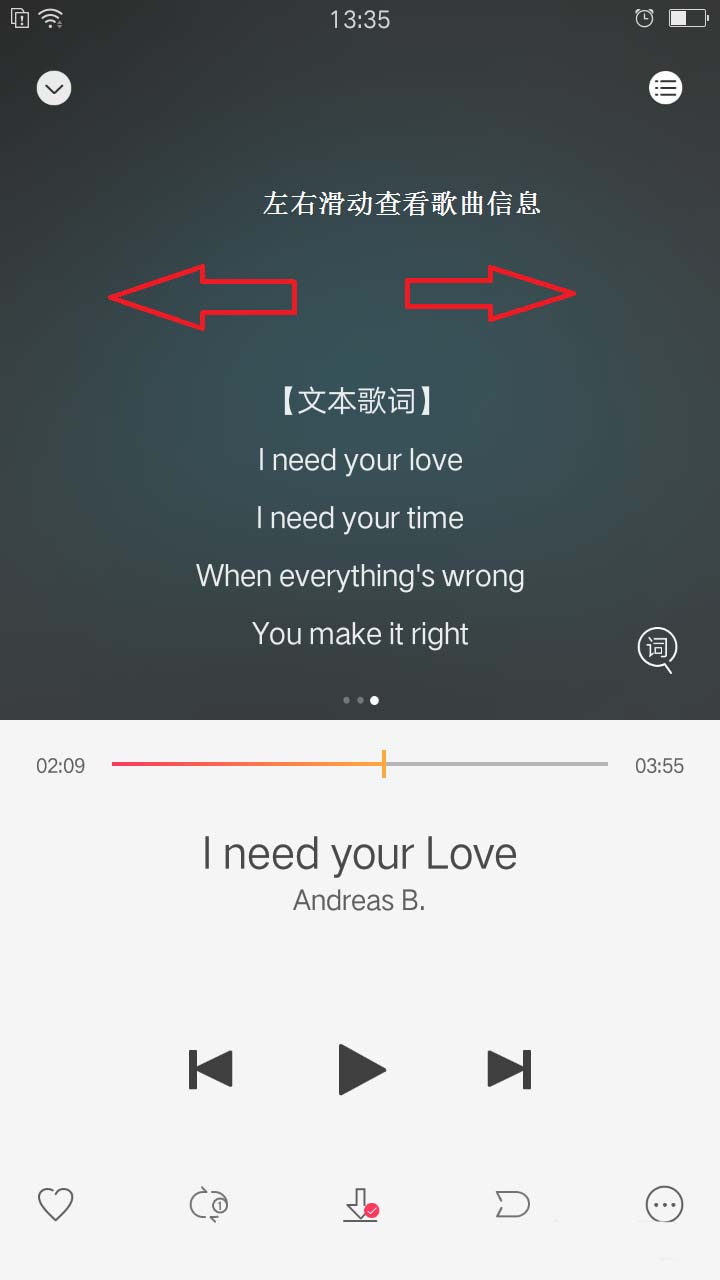
Task: Change the repeat mode
Action: [x=208, y=1205]
